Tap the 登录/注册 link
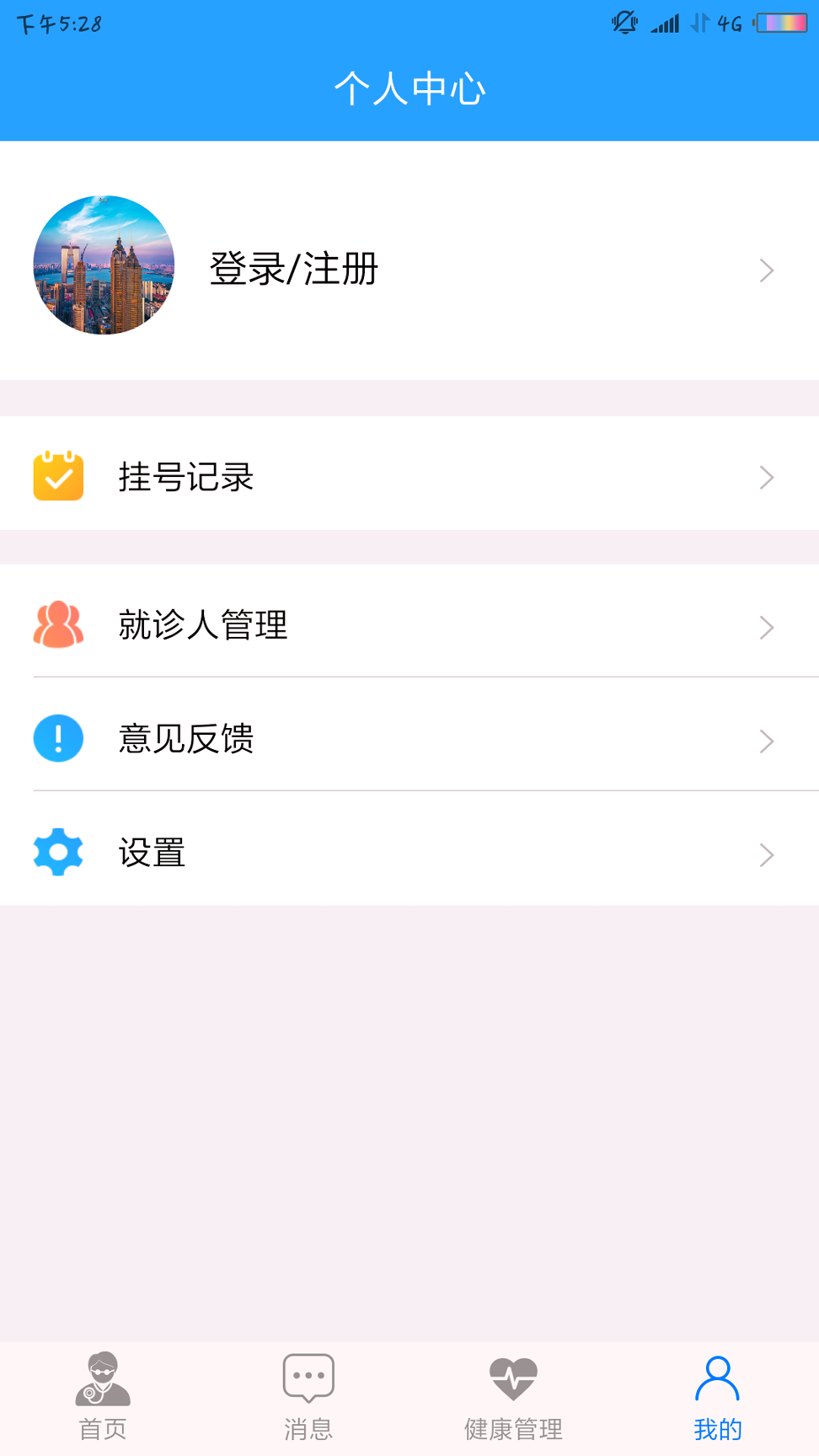Image resolution: width=819 pixels, height=1456 pixels. (x=293, y=270)
